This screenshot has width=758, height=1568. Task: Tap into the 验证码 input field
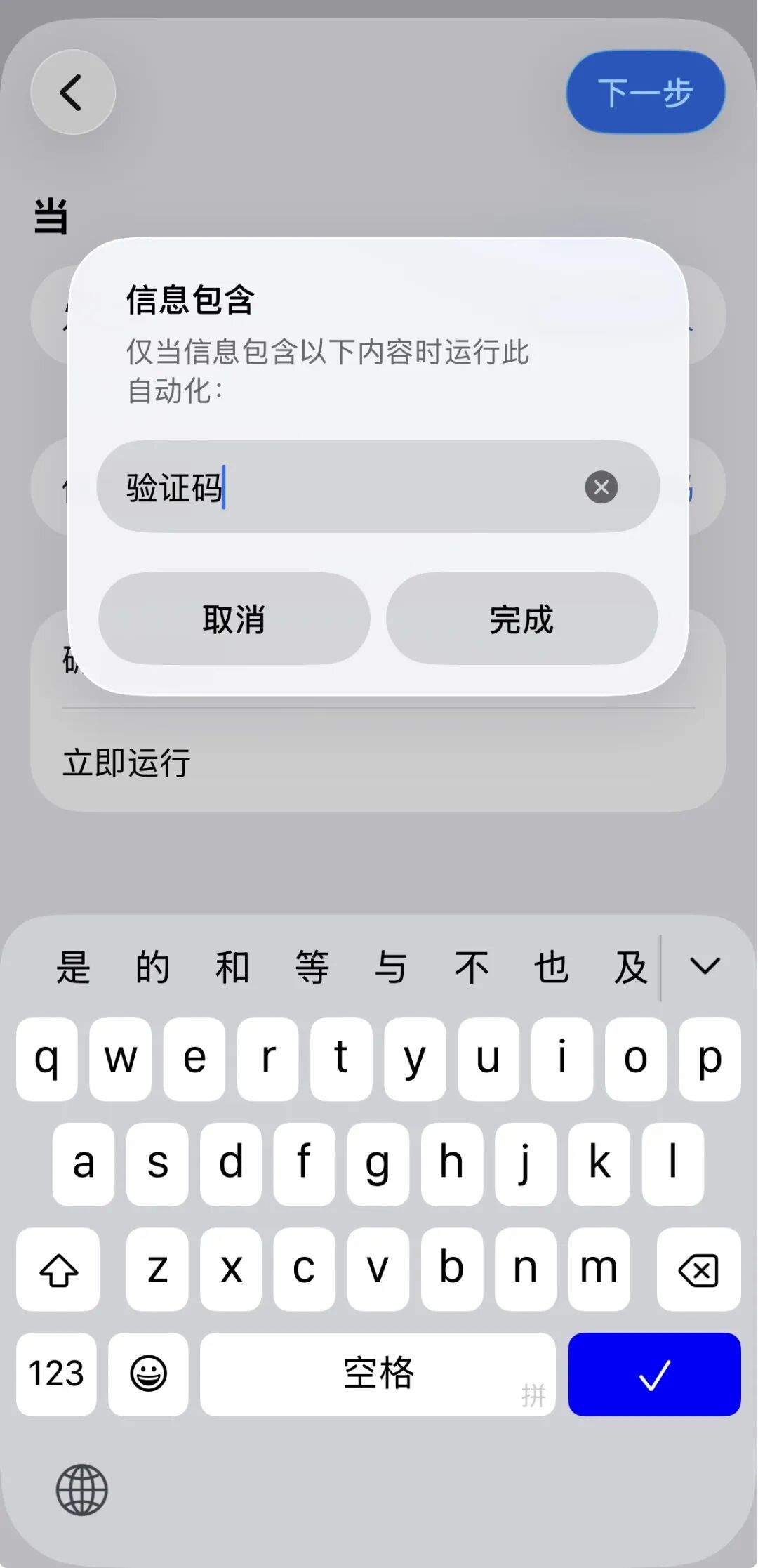(x=351, y=487)
